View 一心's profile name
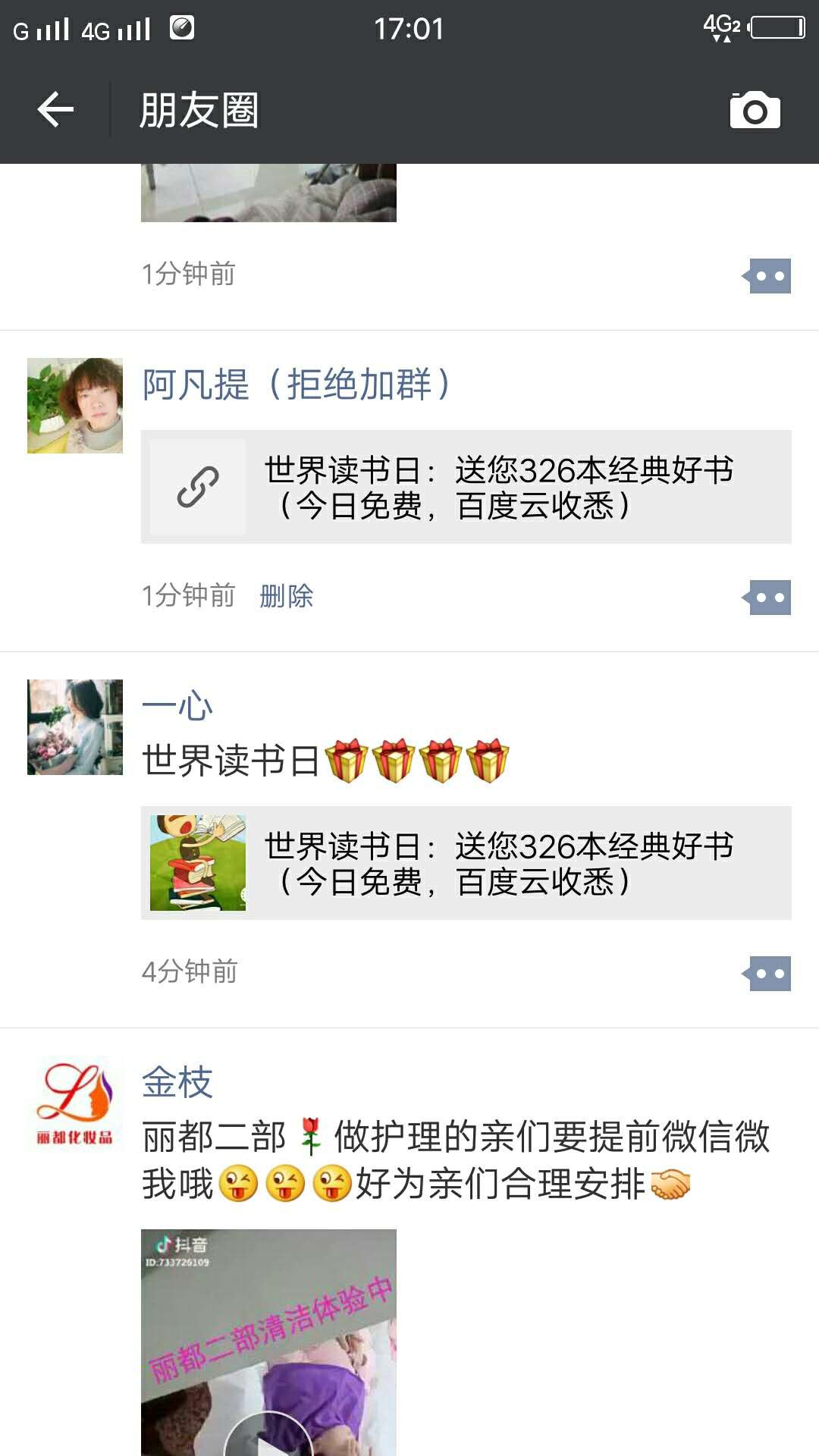 point(177,705)
